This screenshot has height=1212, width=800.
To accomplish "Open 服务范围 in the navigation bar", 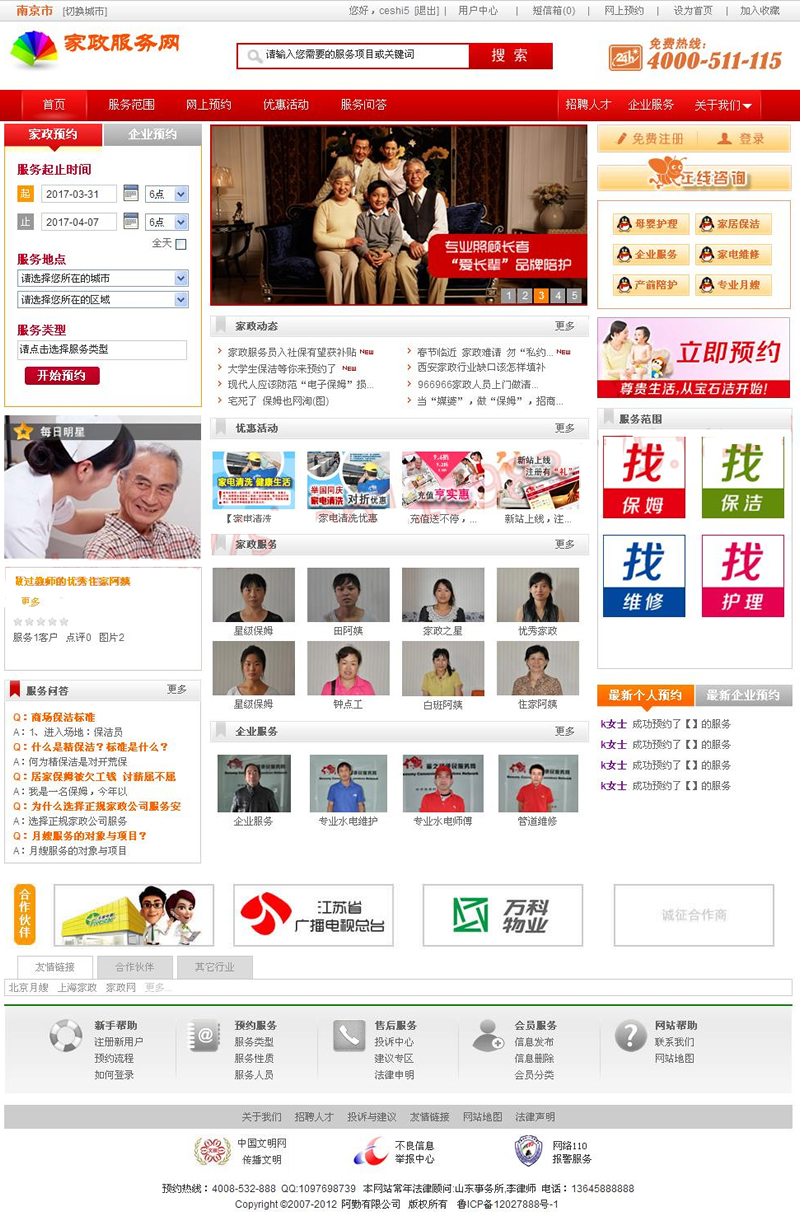I will pyautogui.click(x=131, y=105).
